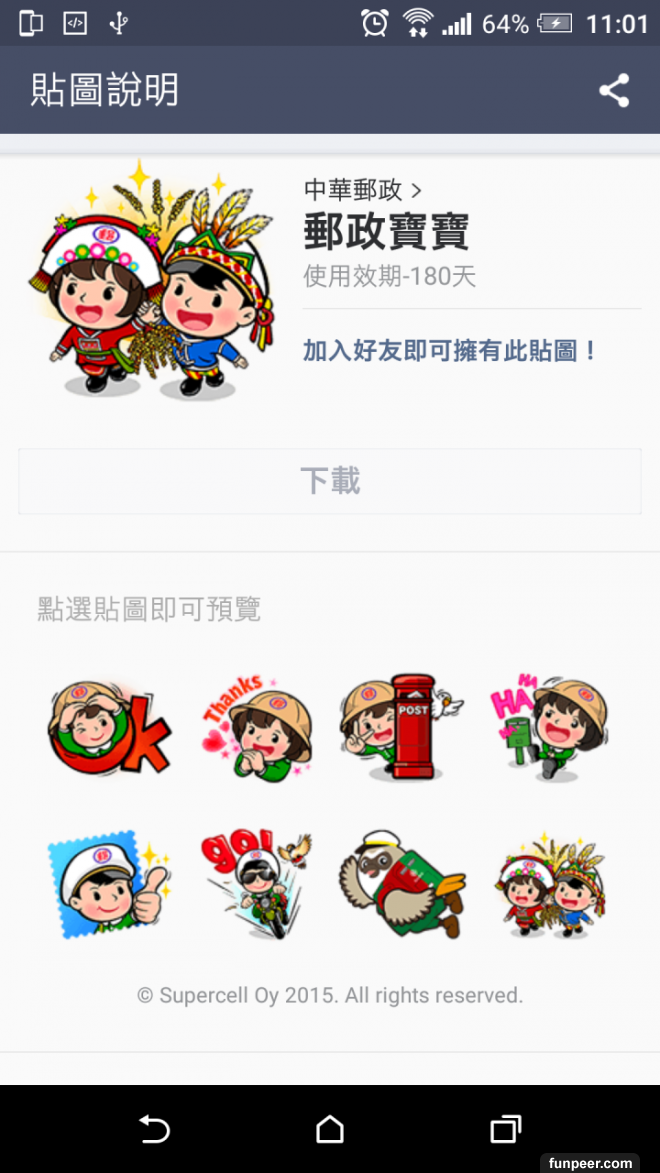Preview the go! motorcycle sticker
Viewport: 660px width, 1173px height.
256,882
